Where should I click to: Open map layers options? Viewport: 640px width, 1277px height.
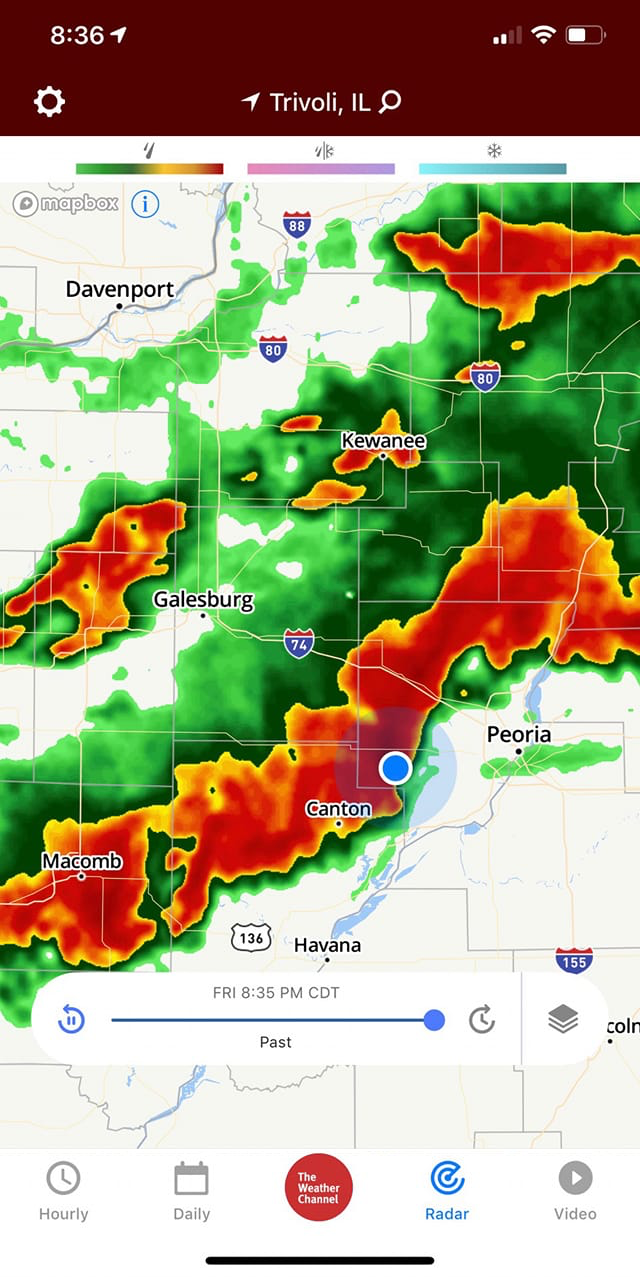click(564, 1019)
